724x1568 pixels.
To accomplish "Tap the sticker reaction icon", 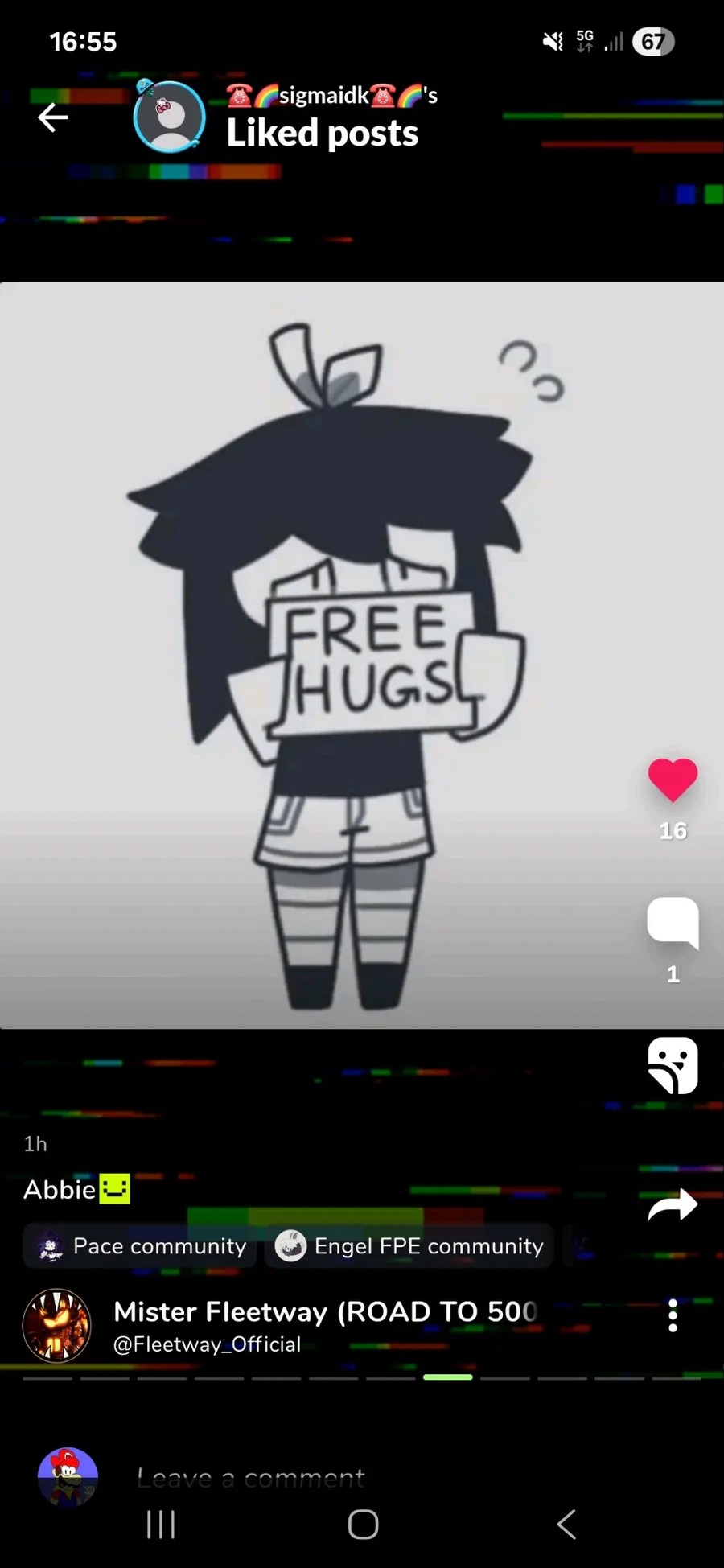I will point(673,1065).
